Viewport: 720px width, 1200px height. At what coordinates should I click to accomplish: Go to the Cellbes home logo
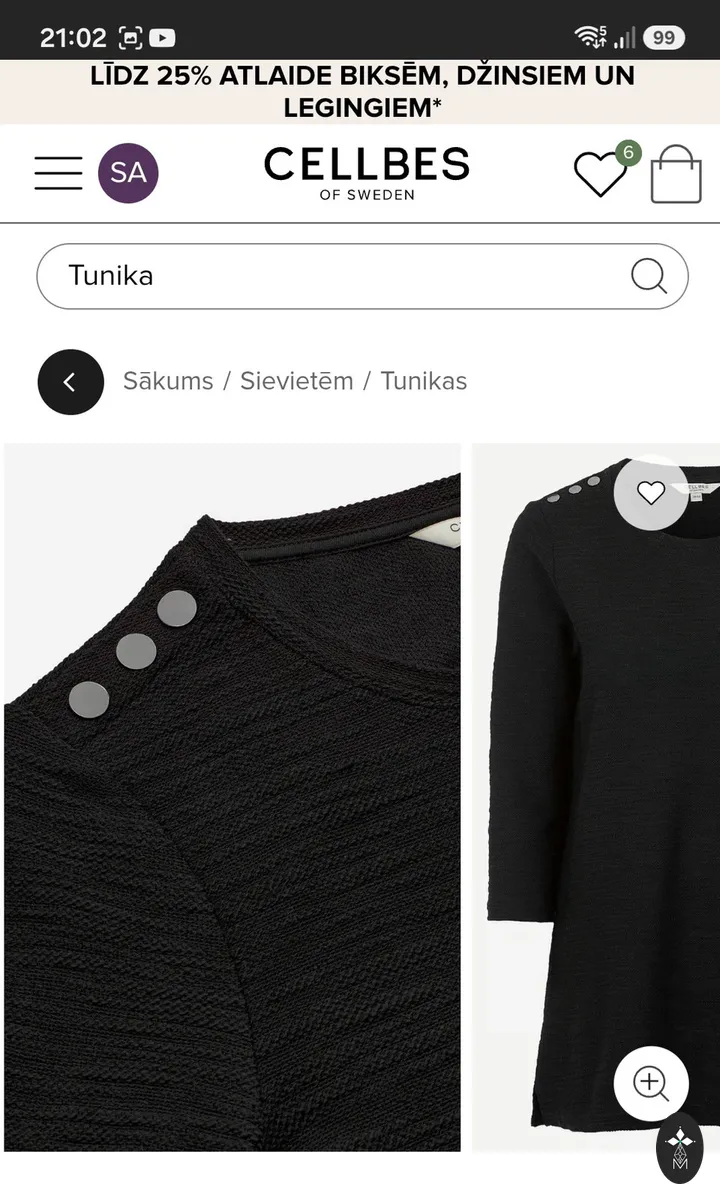(367, 173)
